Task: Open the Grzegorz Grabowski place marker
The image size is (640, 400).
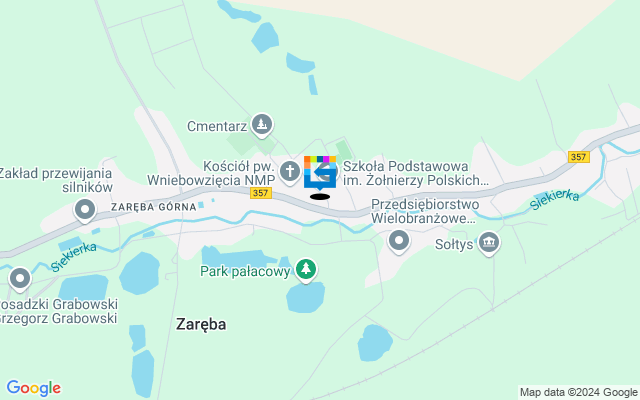Action: pyautogui.click(x=18, y=278)
